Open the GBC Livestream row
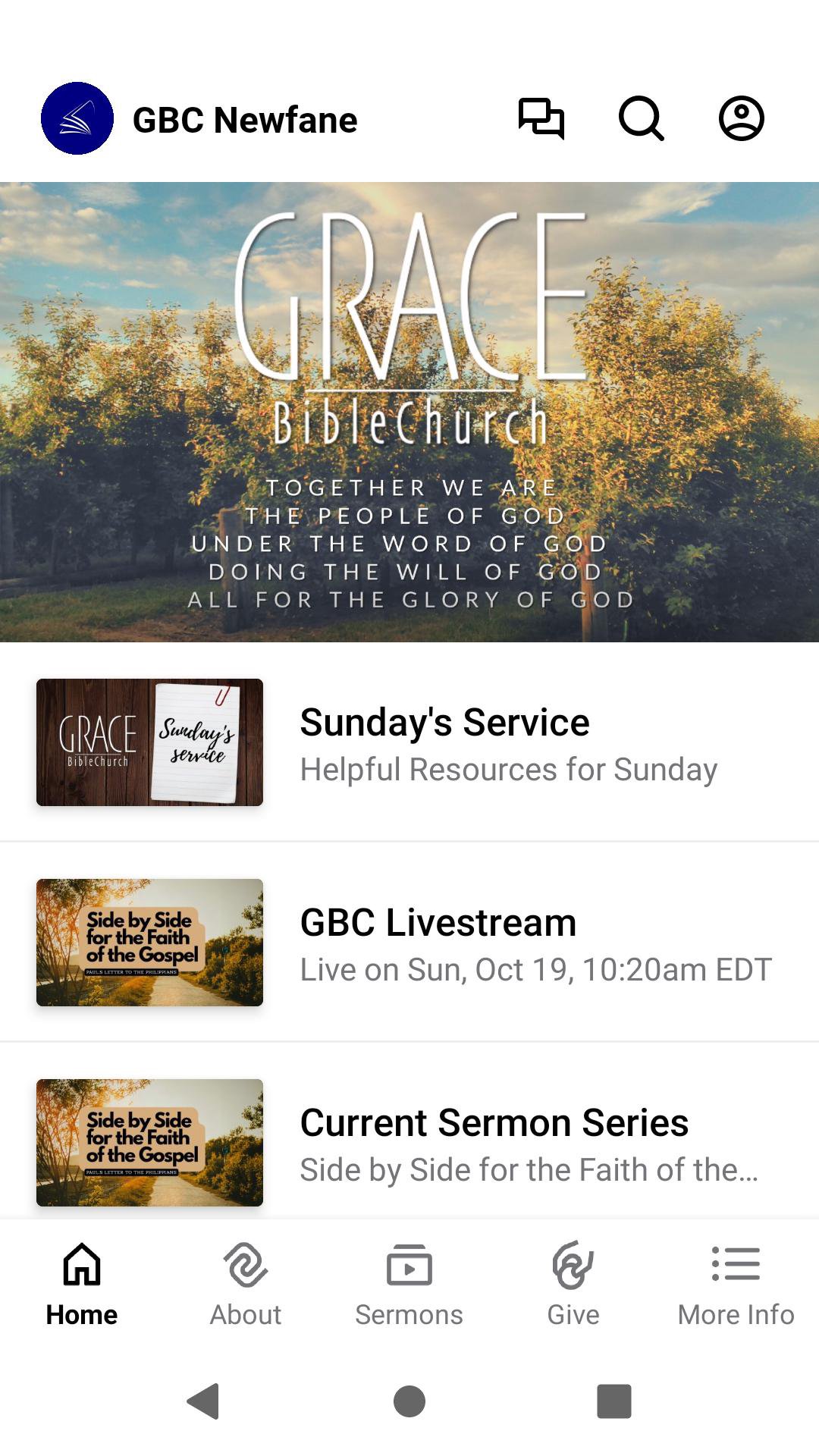The height and width of the screenshot is (1456, 819). pyautogui.click(x=409, y=943)
